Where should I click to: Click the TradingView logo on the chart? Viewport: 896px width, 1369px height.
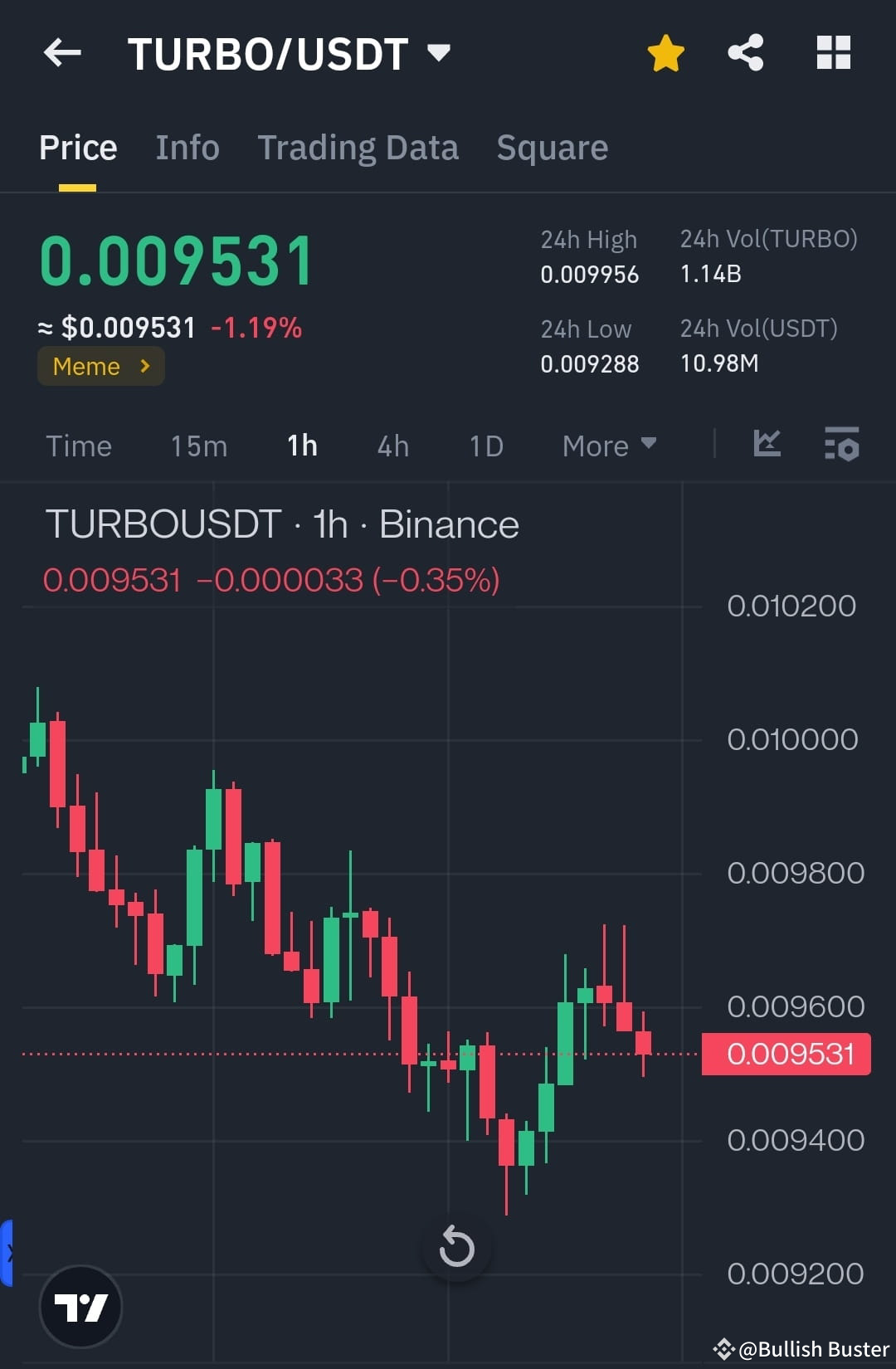[81, 1305]
